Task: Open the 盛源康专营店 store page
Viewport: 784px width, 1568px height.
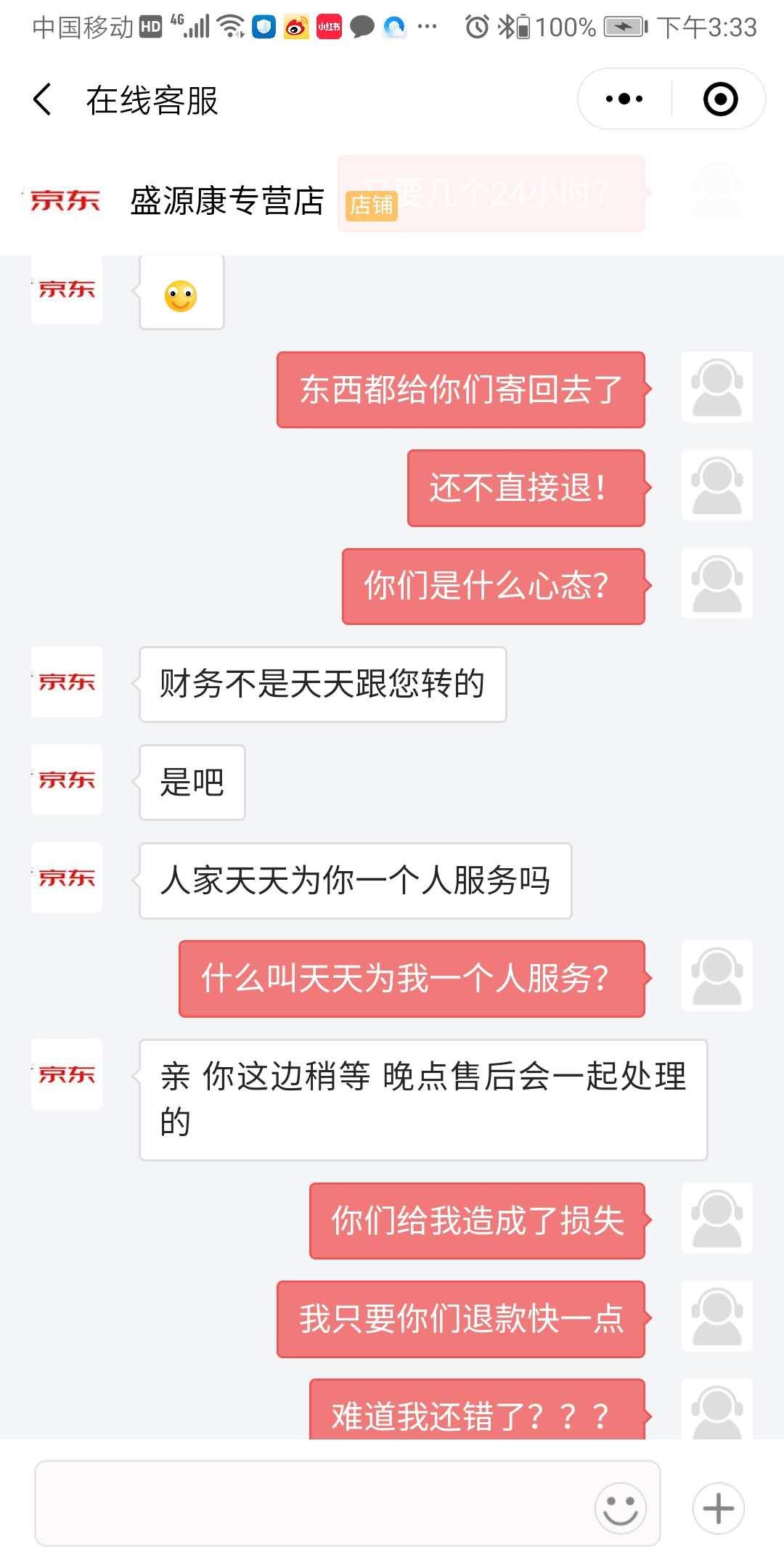Action: click(226, 201)
